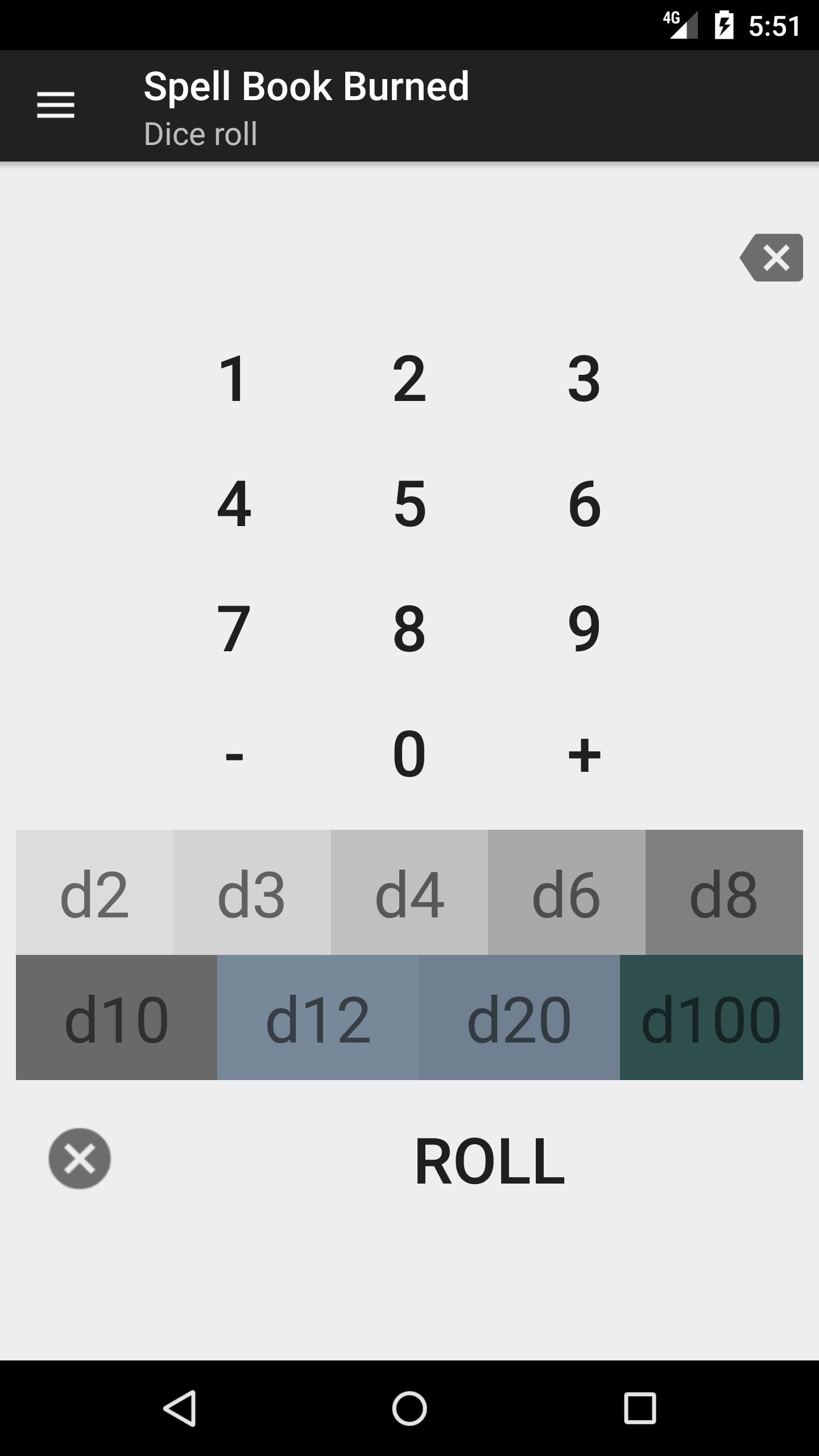Choose the d10 die
The width and height of the screenshot is (819, 1456).
(117, 1017)
